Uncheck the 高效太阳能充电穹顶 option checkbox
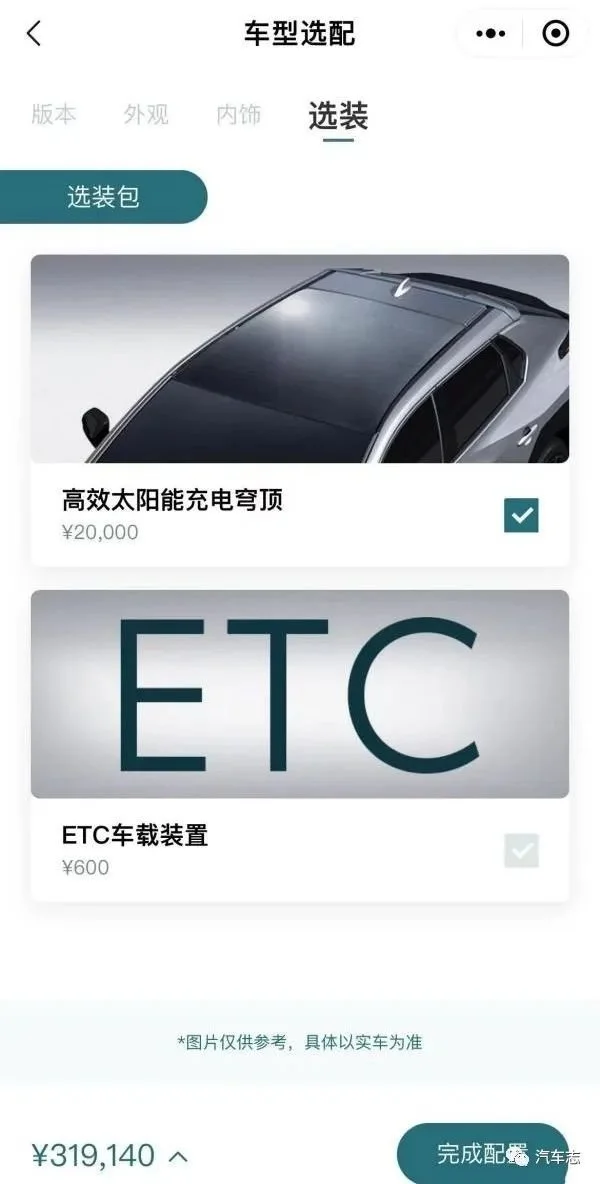Viewport: 600px width, 1184px height. [x=521, y=516]
